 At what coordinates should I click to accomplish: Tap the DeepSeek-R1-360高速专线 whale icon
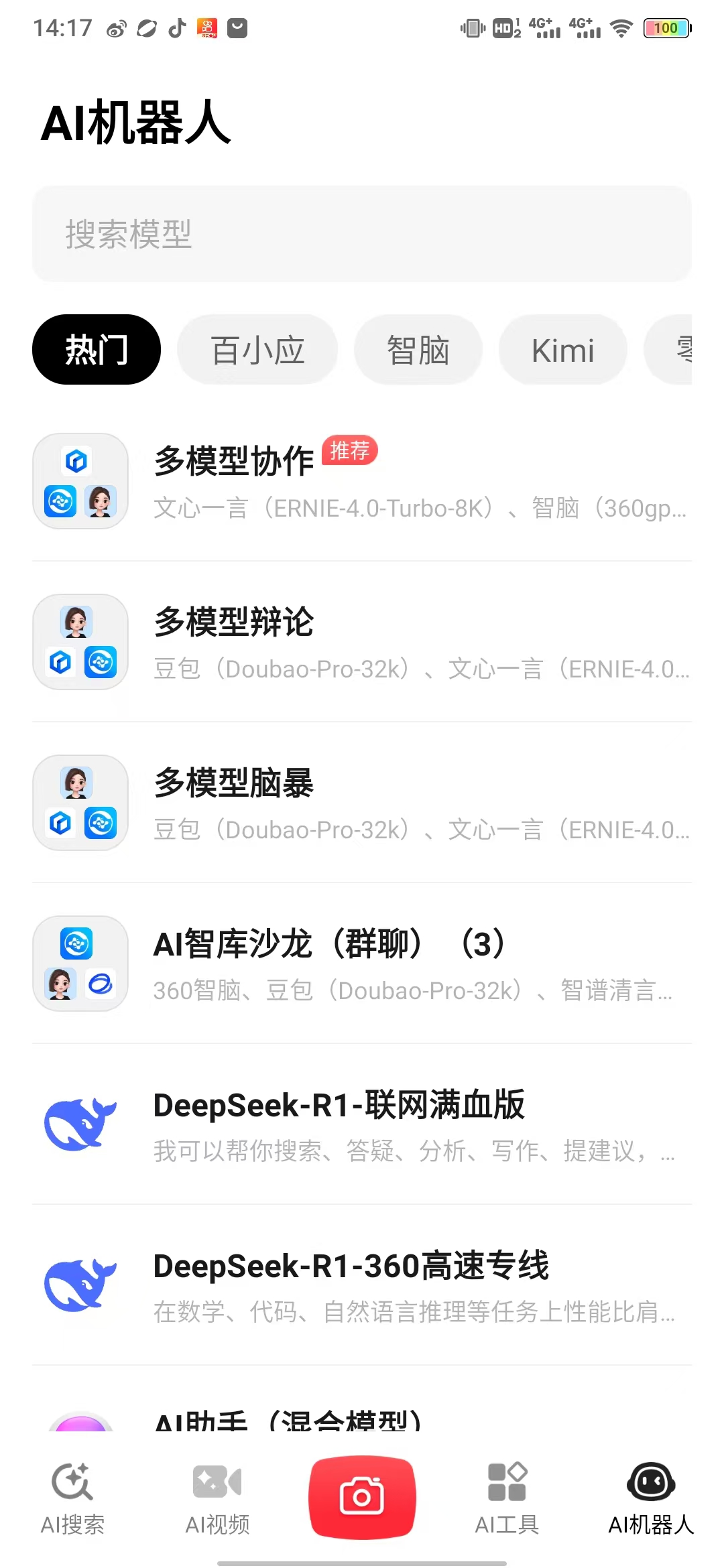tap(80, 1285)
